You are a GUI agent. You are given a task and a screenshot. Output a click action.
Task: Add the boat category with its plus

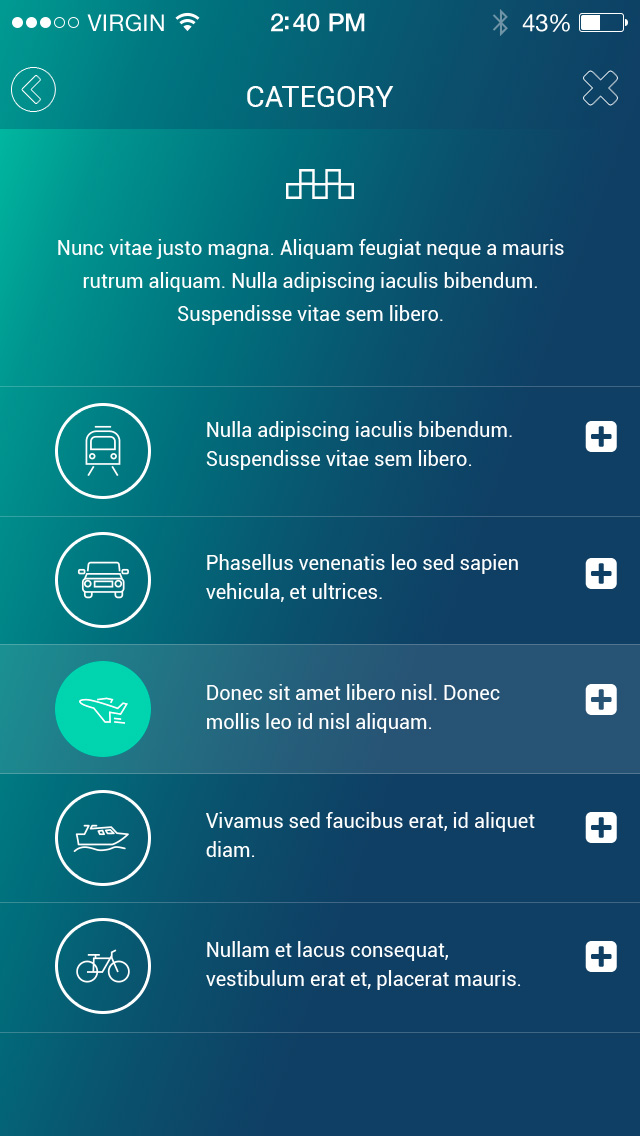pos(601,827)
